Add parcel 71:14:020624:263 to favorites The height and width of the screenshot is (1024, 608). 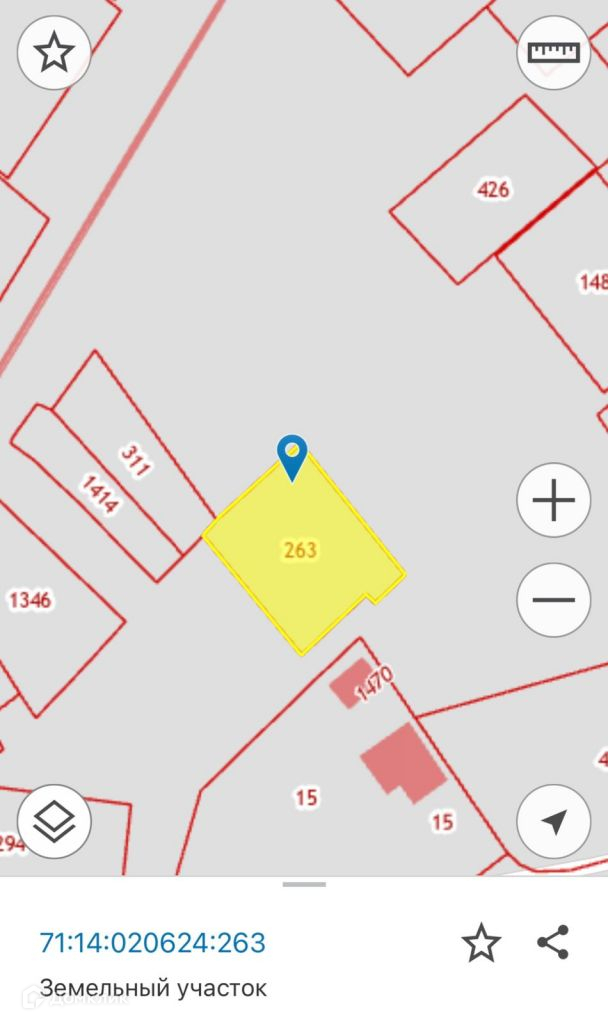pyautogui.click(x=481, y=942)
